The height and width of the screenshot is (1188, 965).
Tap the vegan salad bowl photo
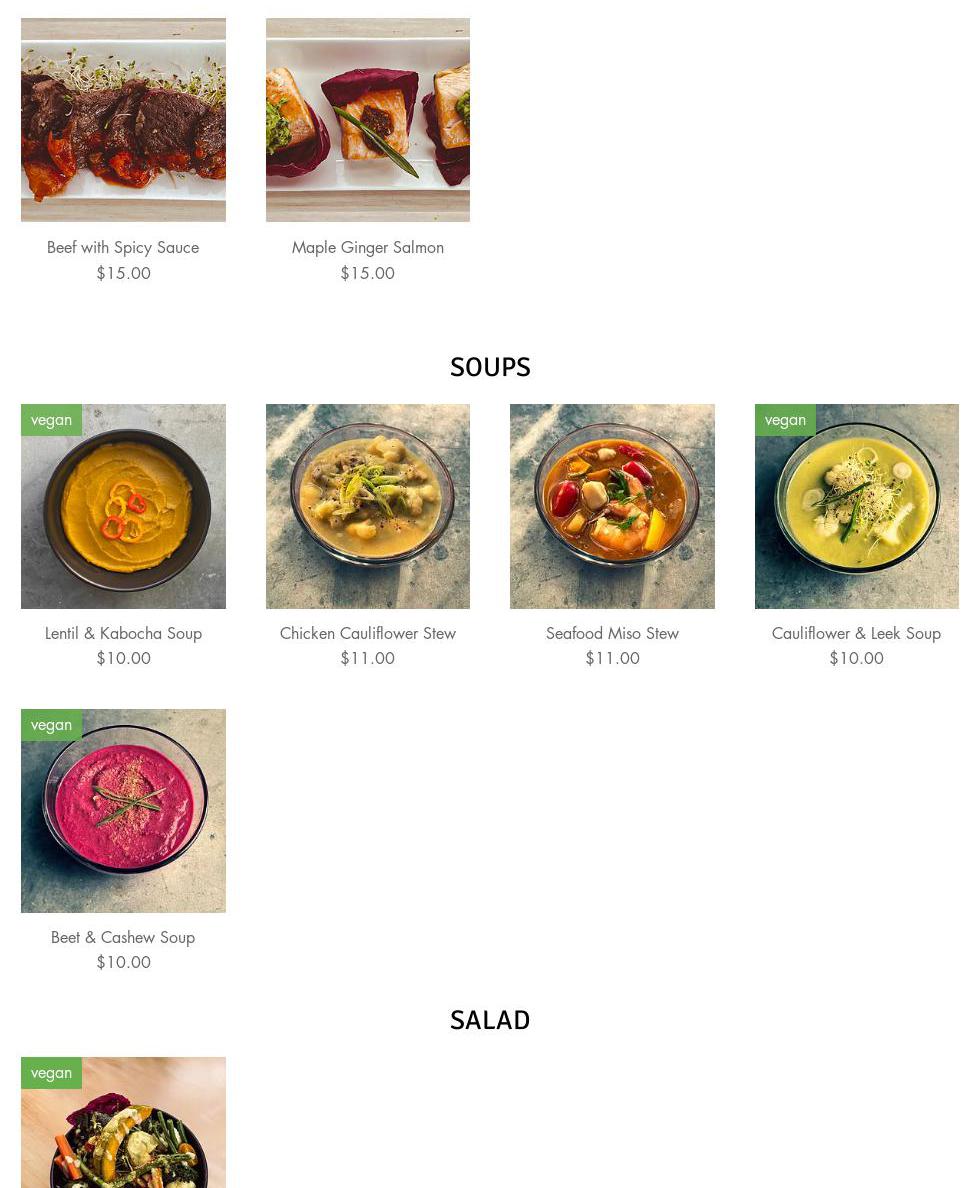(x=123, y=1125)
